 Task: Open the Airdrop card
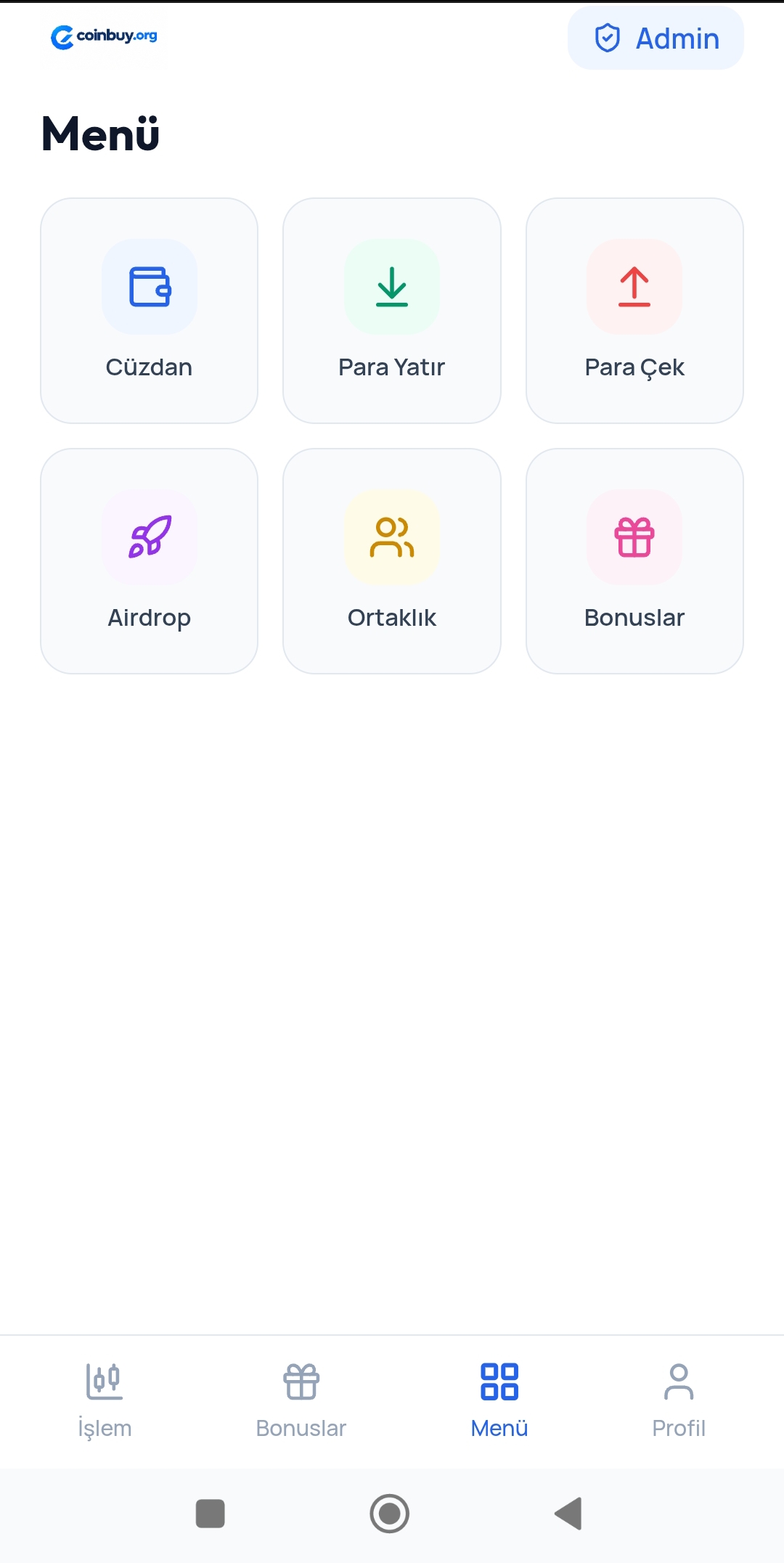pyautogui.click(x=149, y=561)
